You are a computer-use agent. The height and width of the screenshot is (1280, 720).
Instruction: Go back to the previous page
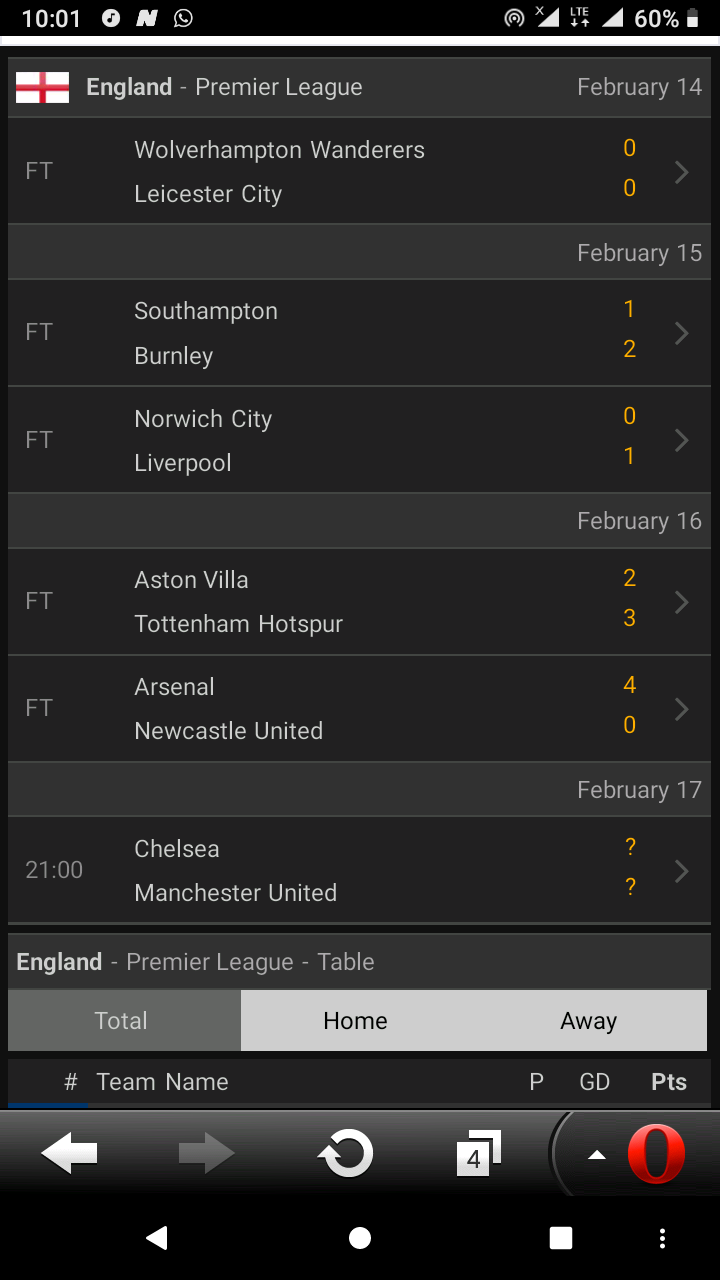coord(69,1154)
